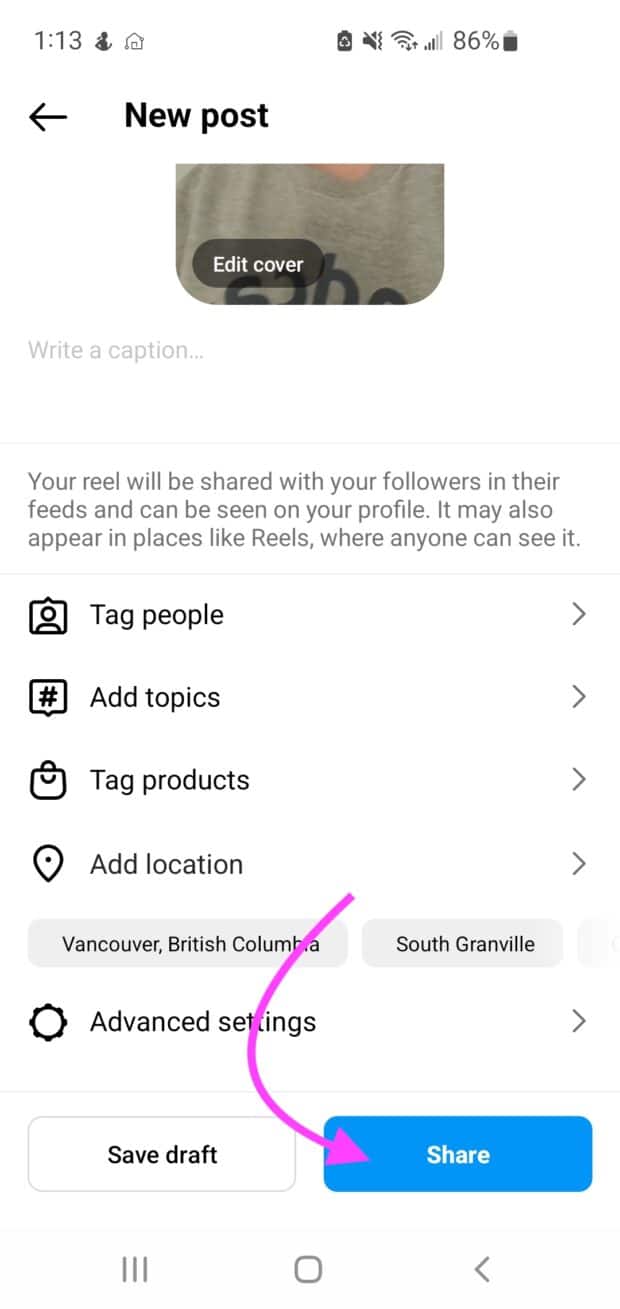Select the South Granville location chip
Viewport: 620px width, 1309px height.
pos(464,944)
